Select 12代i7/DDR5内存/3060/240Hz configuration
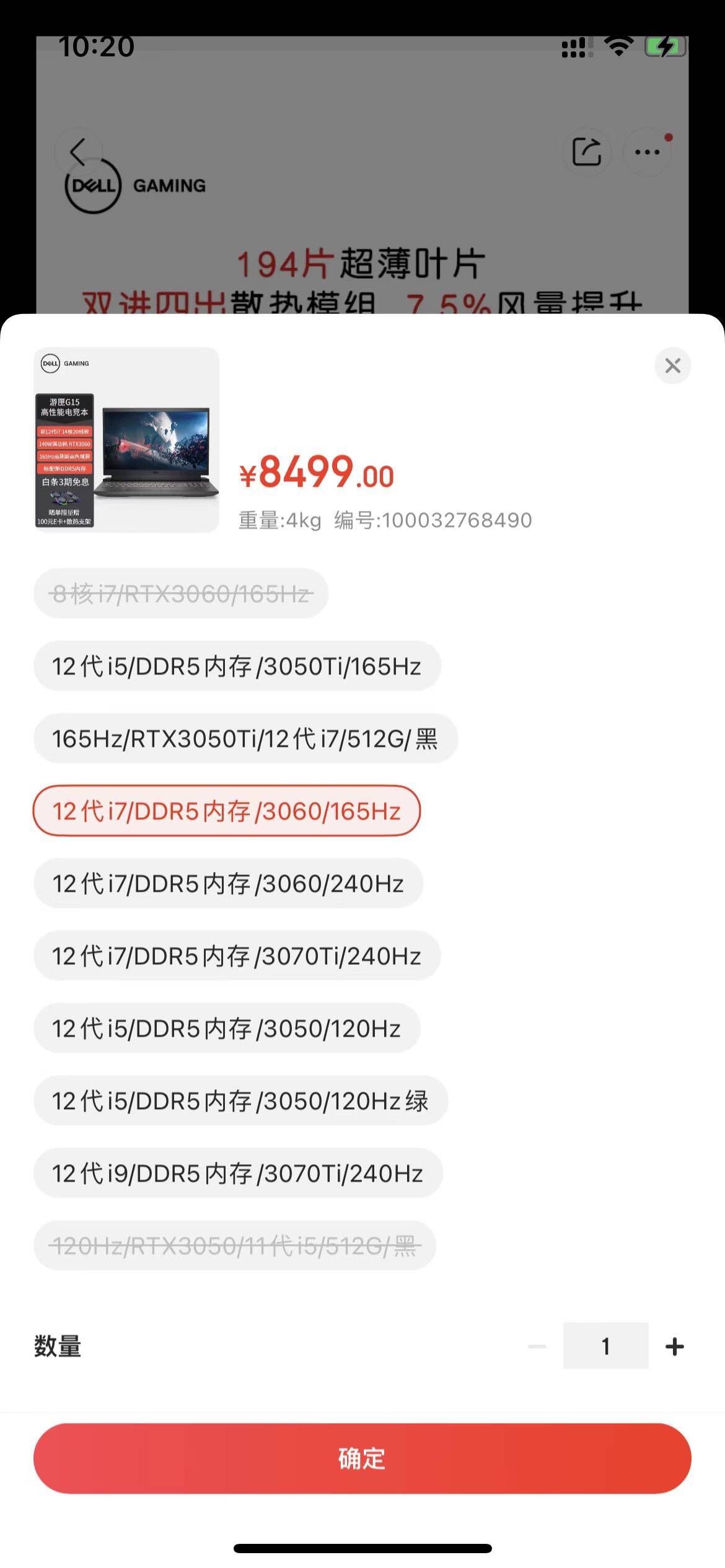The width and height of the screenshot is (725, 1568). coord(228,884)
